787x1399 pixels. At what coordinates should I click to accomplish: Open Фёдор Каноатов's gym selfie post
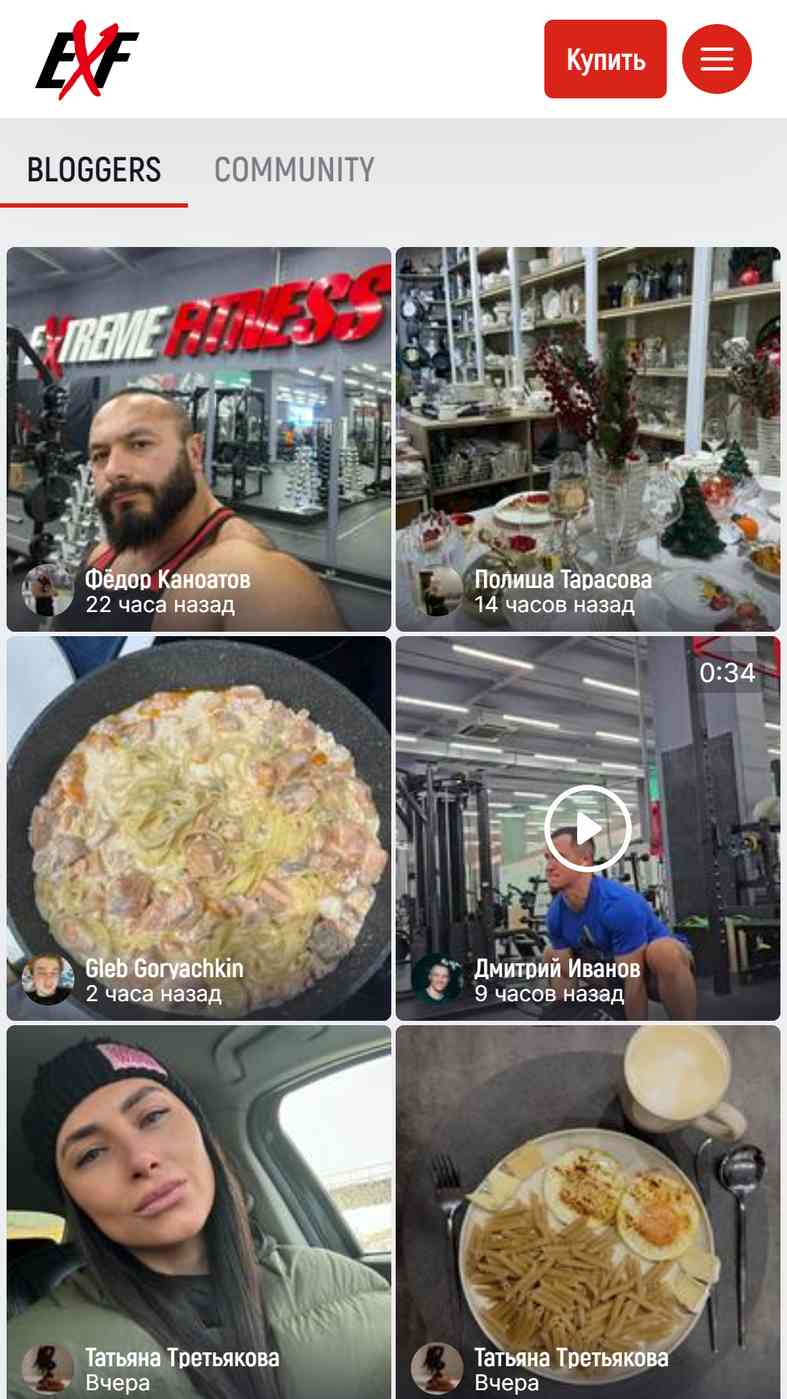pos(199,439)
